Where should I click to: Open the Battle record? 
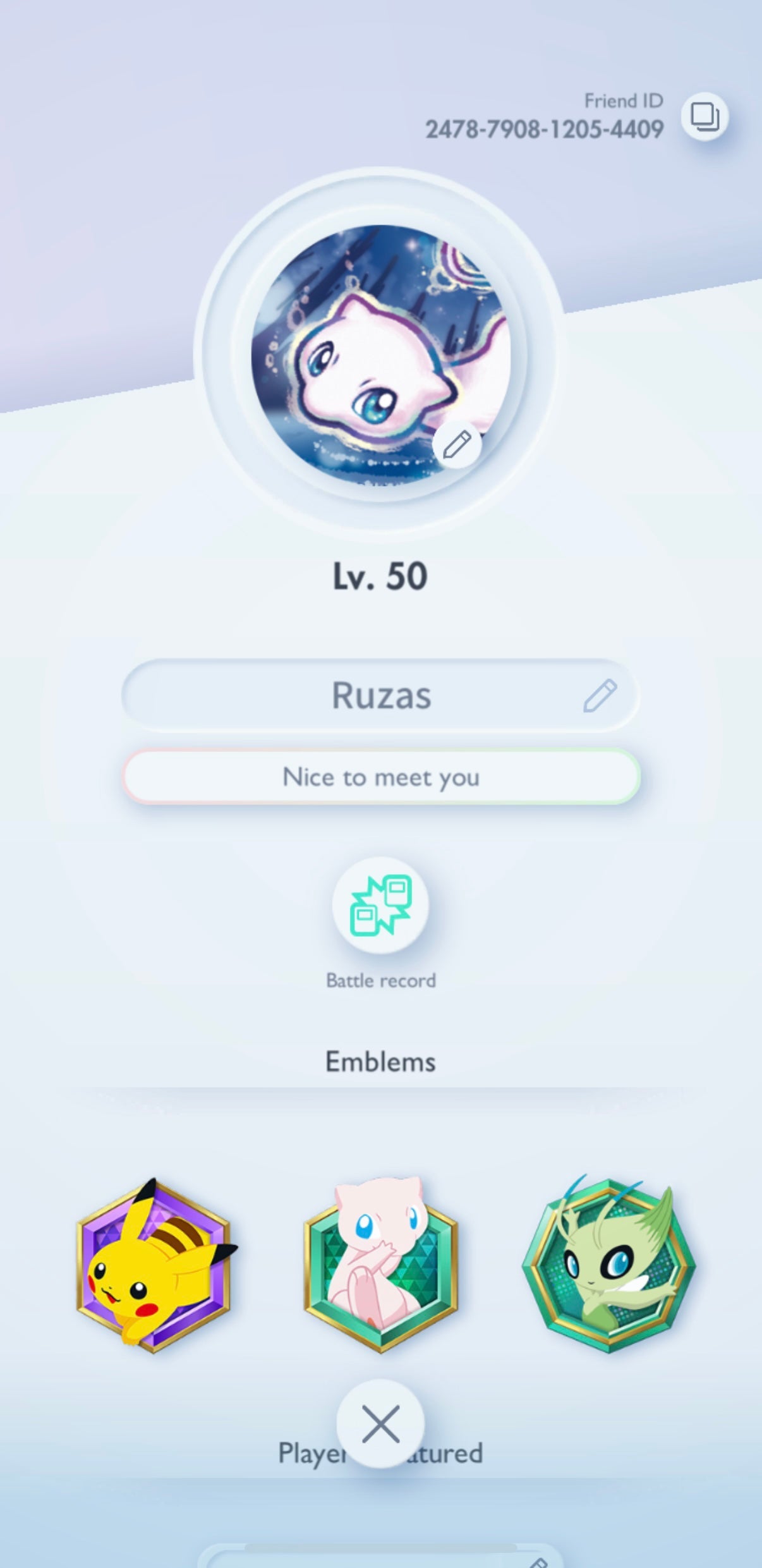coord(380,905)
